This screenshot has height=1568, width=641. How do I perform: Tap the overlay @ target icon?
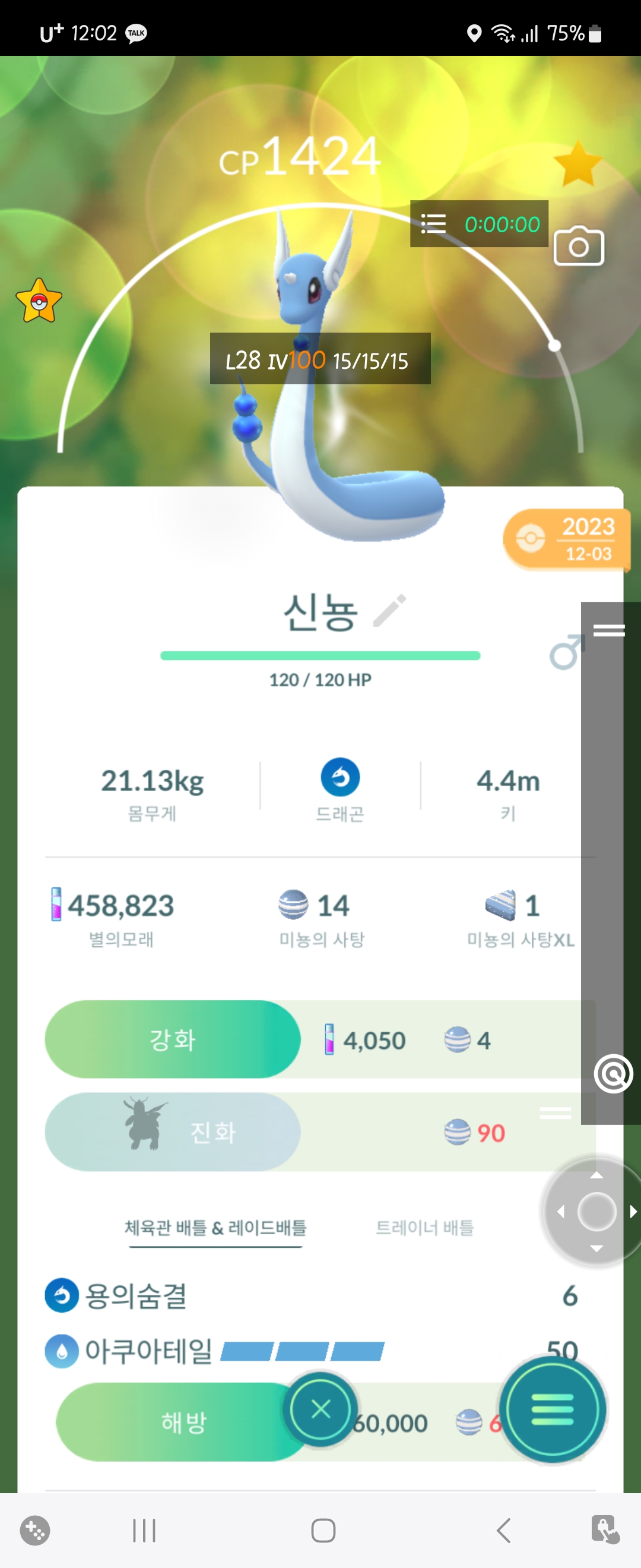613,1074
